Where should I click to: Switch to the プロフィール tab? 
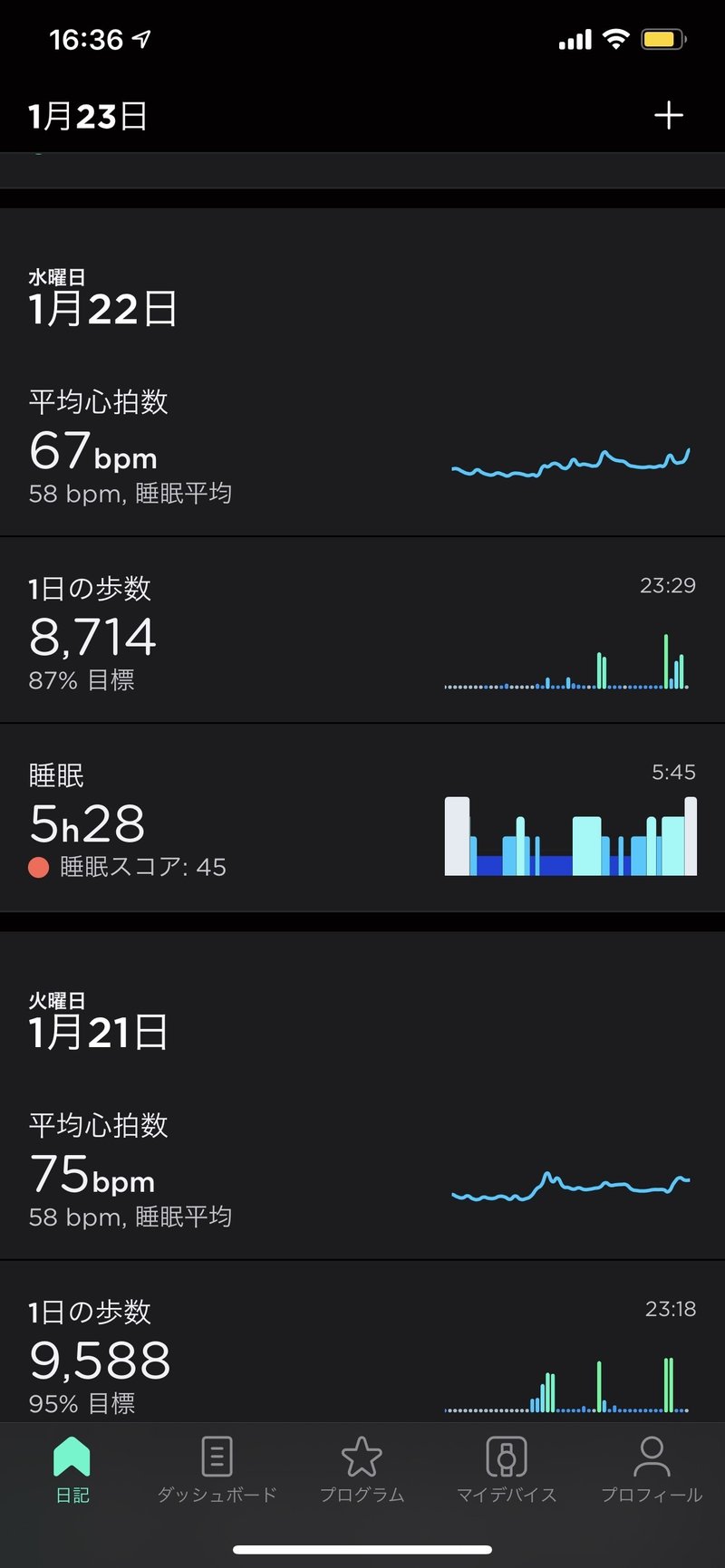(x=652, y=1469)
